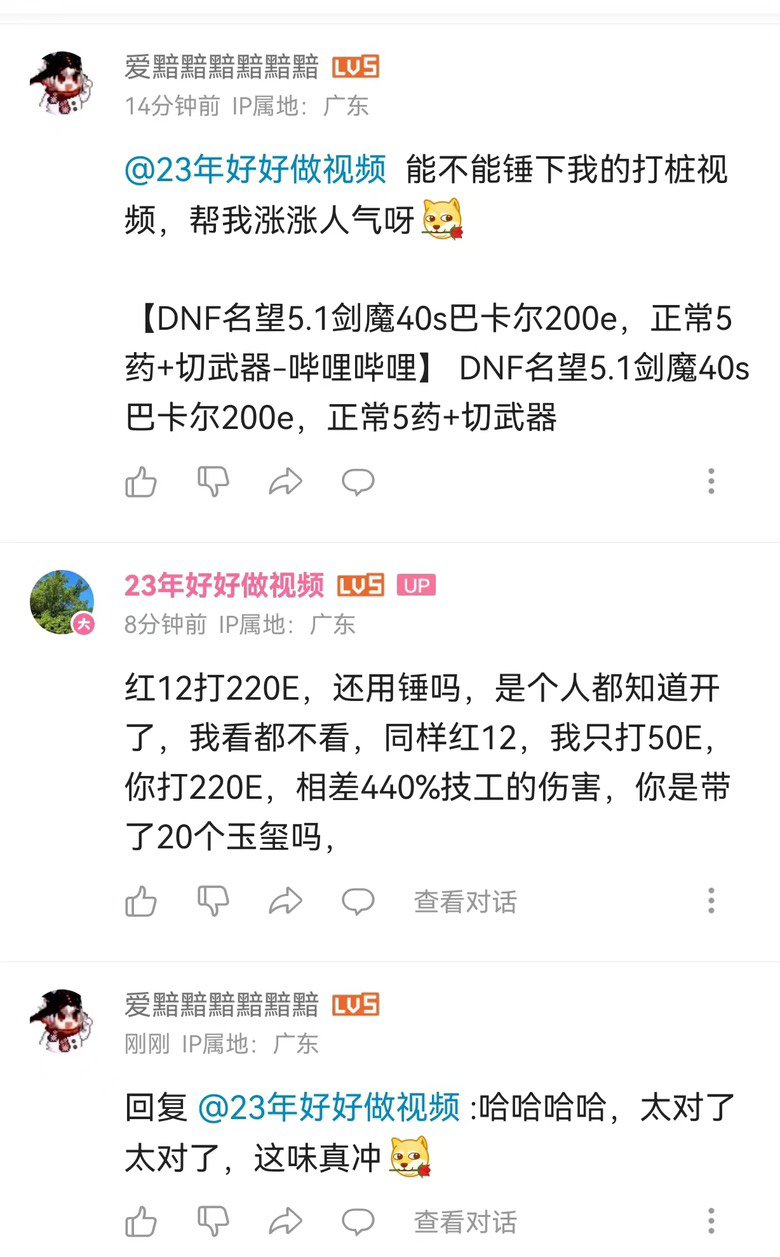Open overflow menu on the 刚刚 reply

point(711,1221)
